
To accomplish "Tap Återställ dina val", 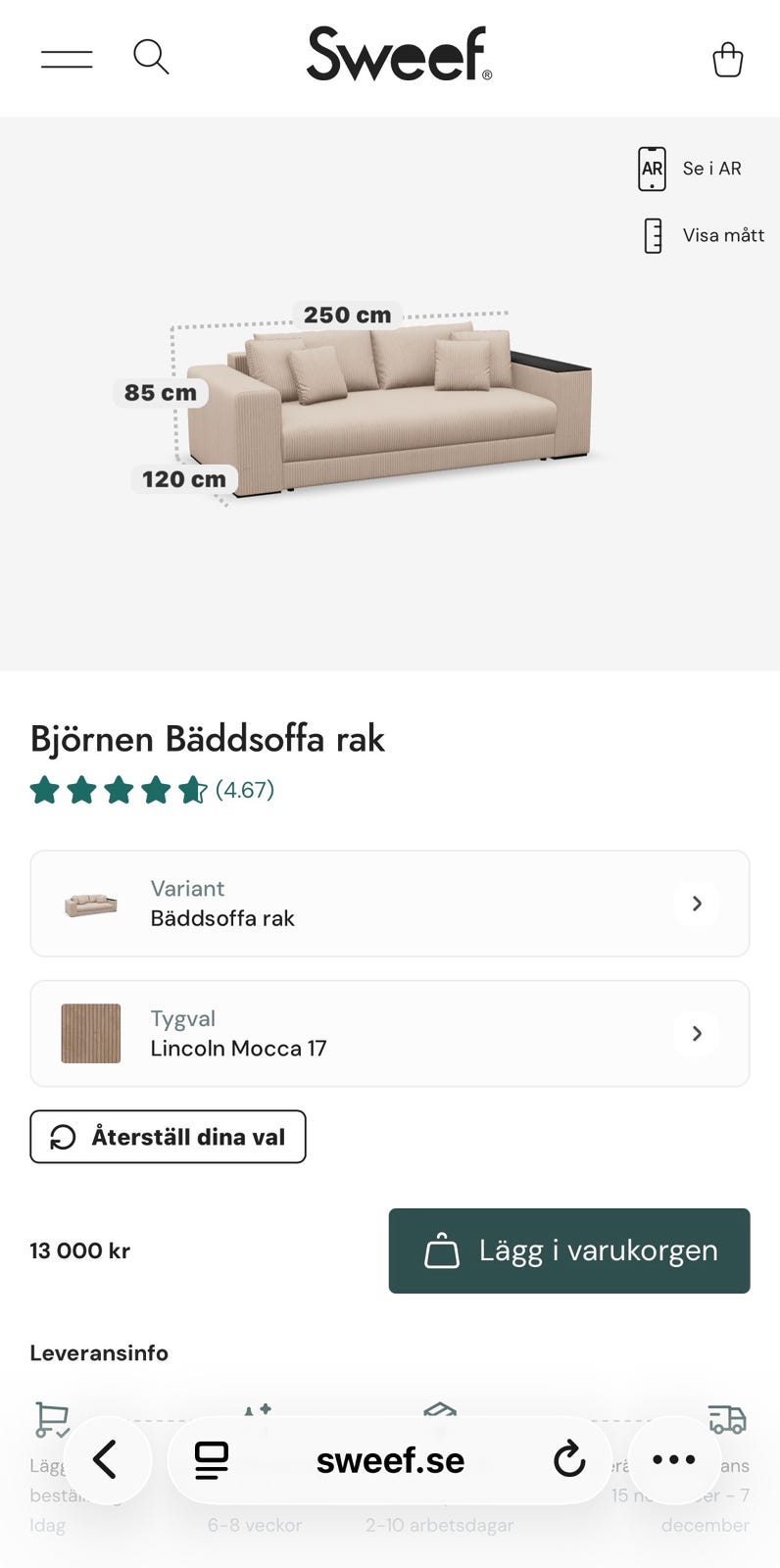I will (x=168, y=1137).
